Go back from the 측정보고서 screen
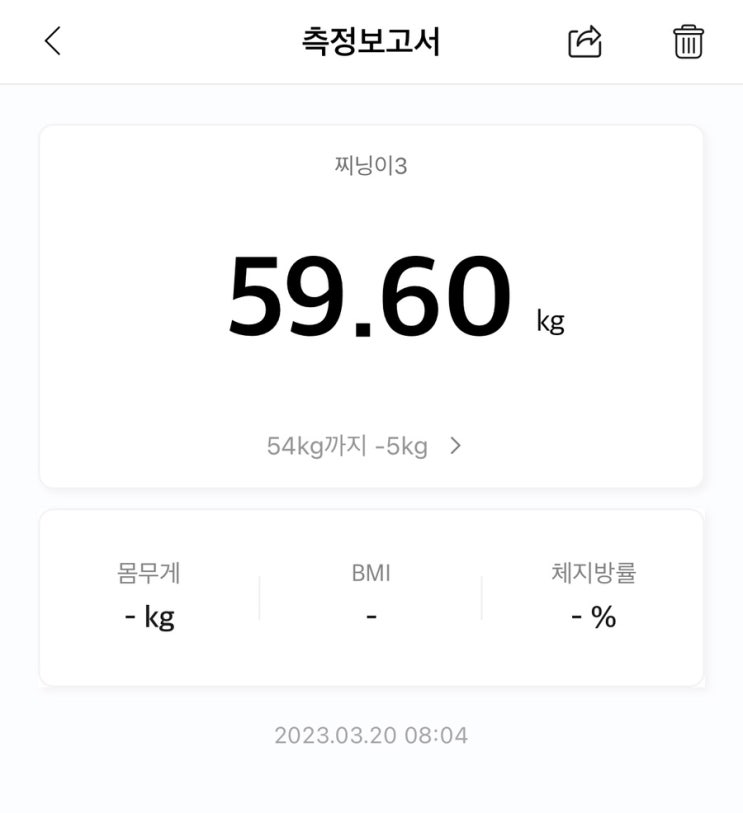 click(53, 41)
